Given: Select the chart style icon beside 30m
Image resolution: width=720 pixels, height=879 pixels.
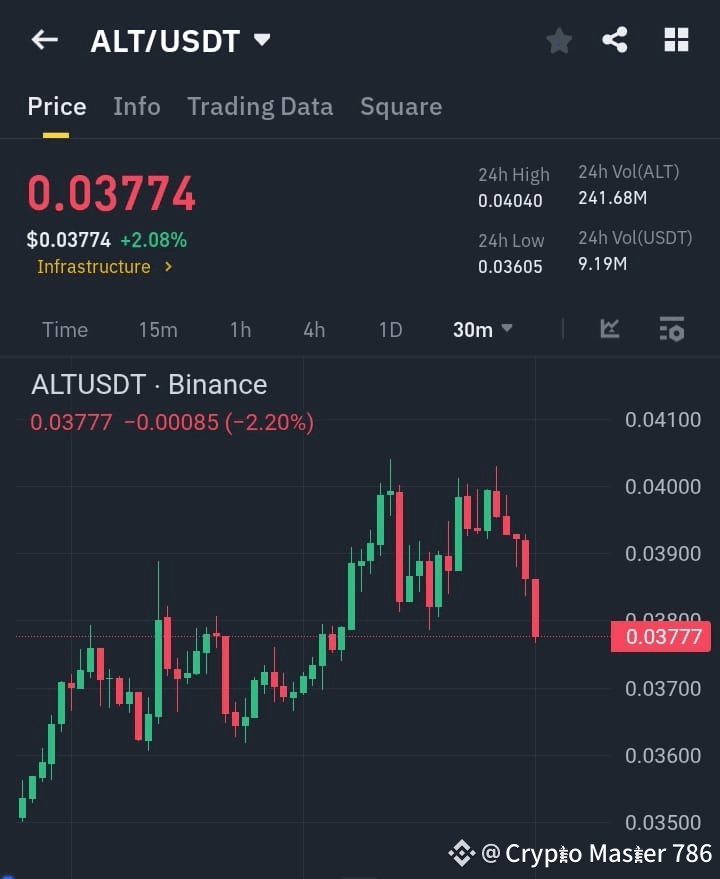Looking at the screenshot, I should (x=609, y=329).
